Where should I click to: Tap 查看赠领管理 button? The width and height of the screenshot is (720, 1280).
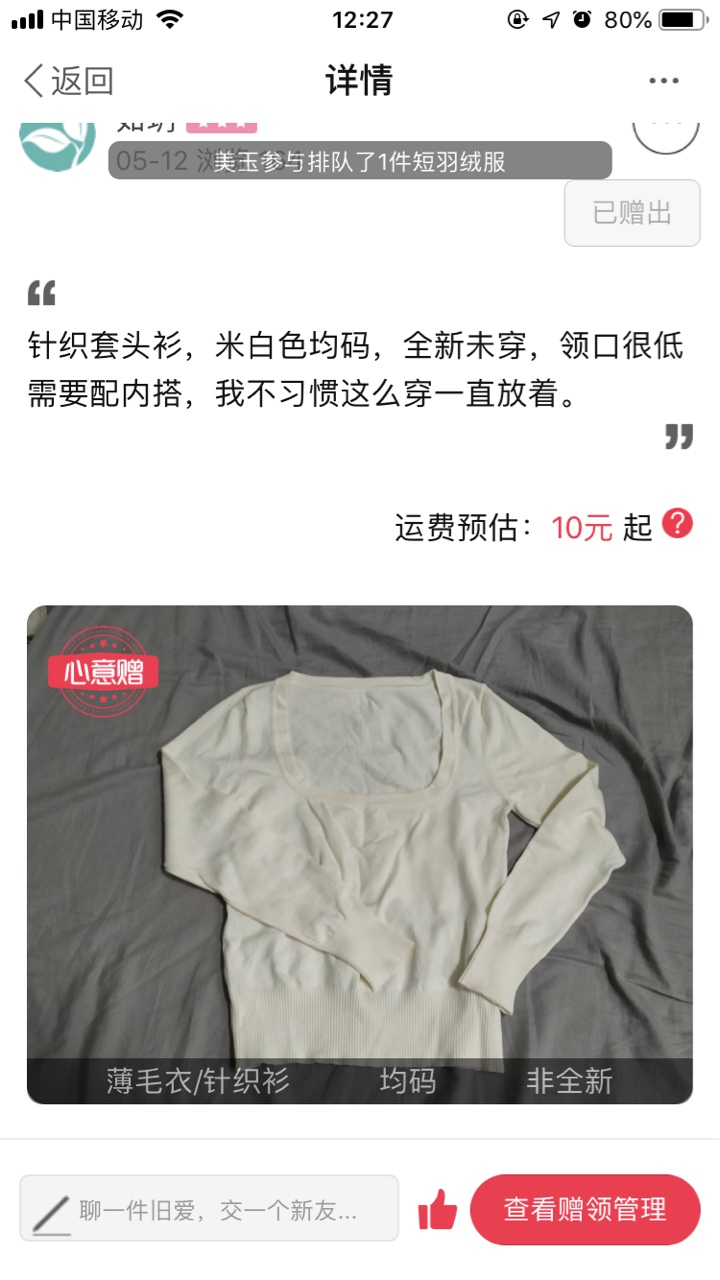585,1210
